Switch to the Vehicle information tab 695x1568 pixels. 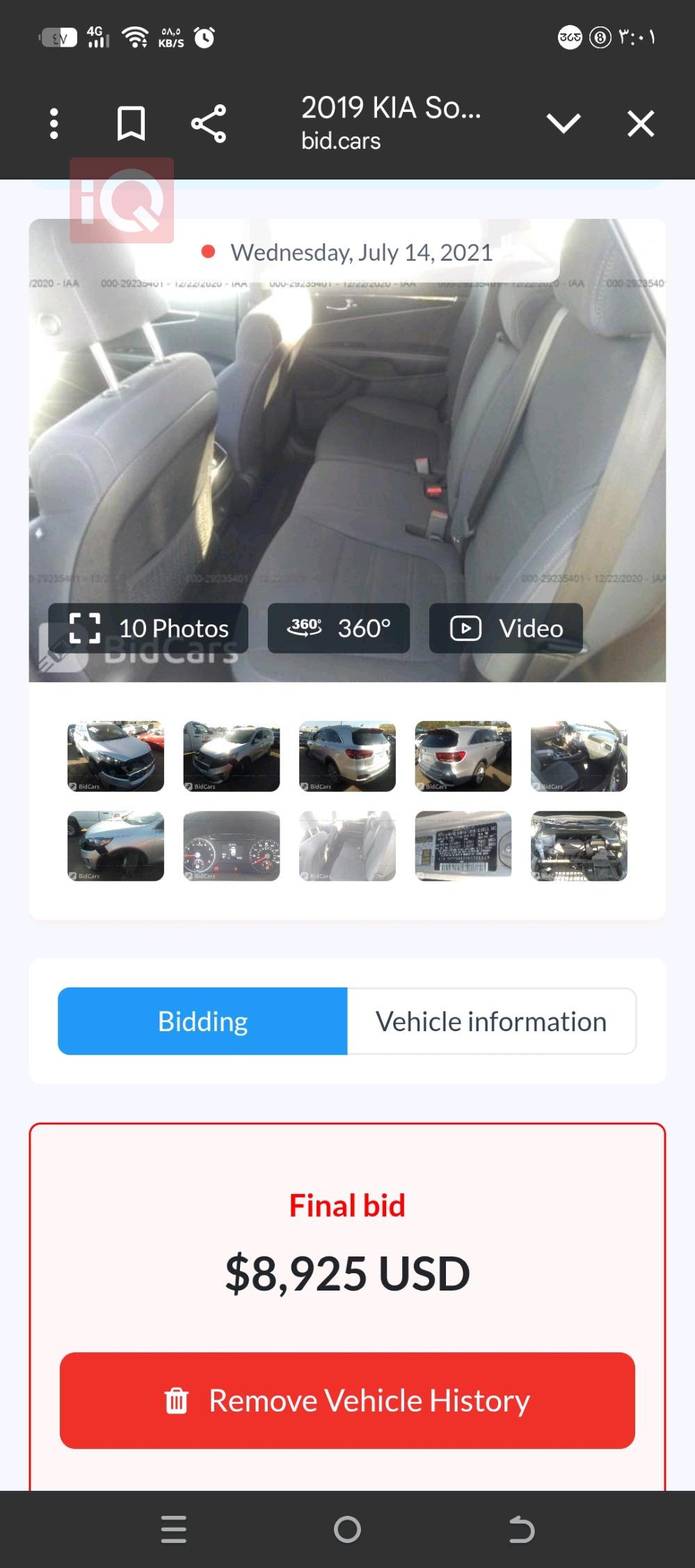(x=491, y=1021)
